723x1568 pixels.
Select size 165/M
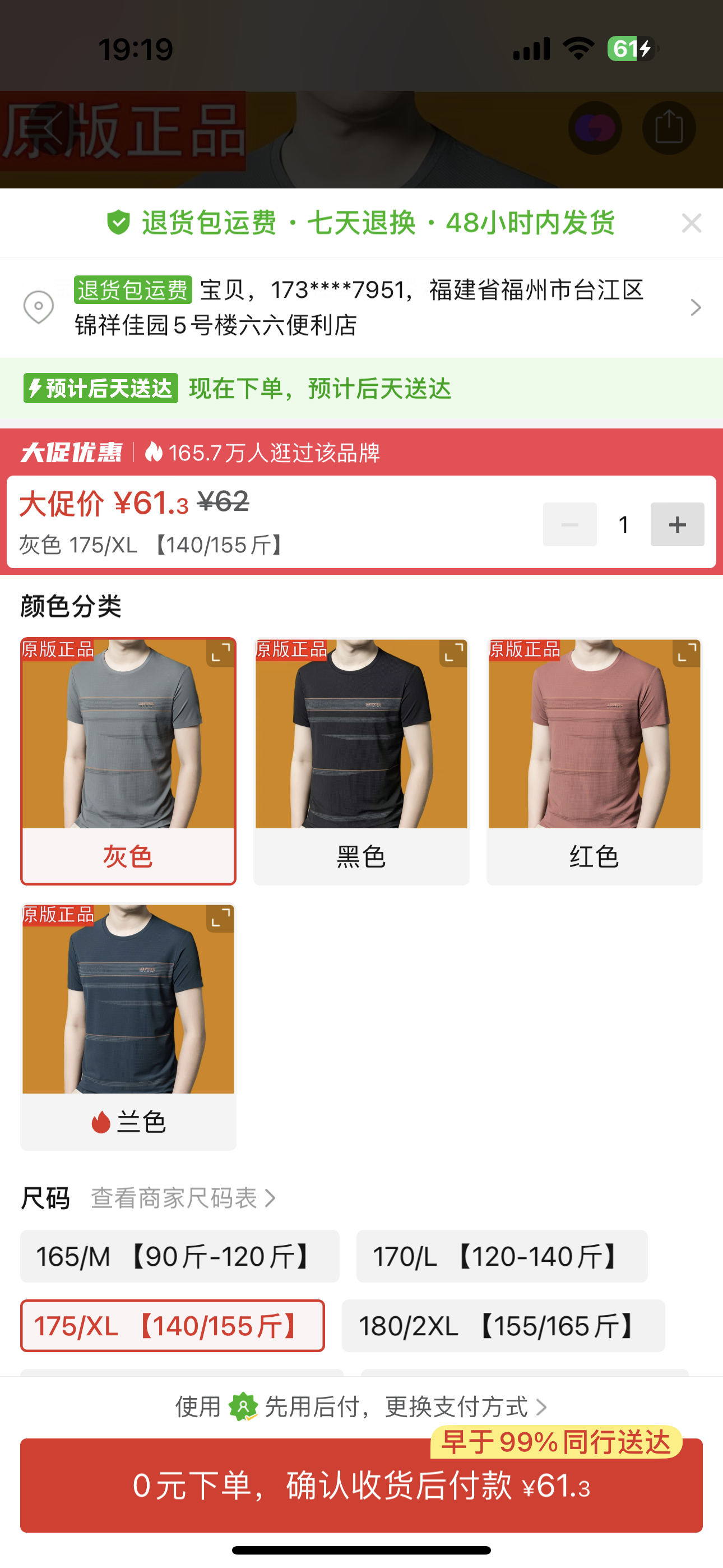[x=179, y=1256]
